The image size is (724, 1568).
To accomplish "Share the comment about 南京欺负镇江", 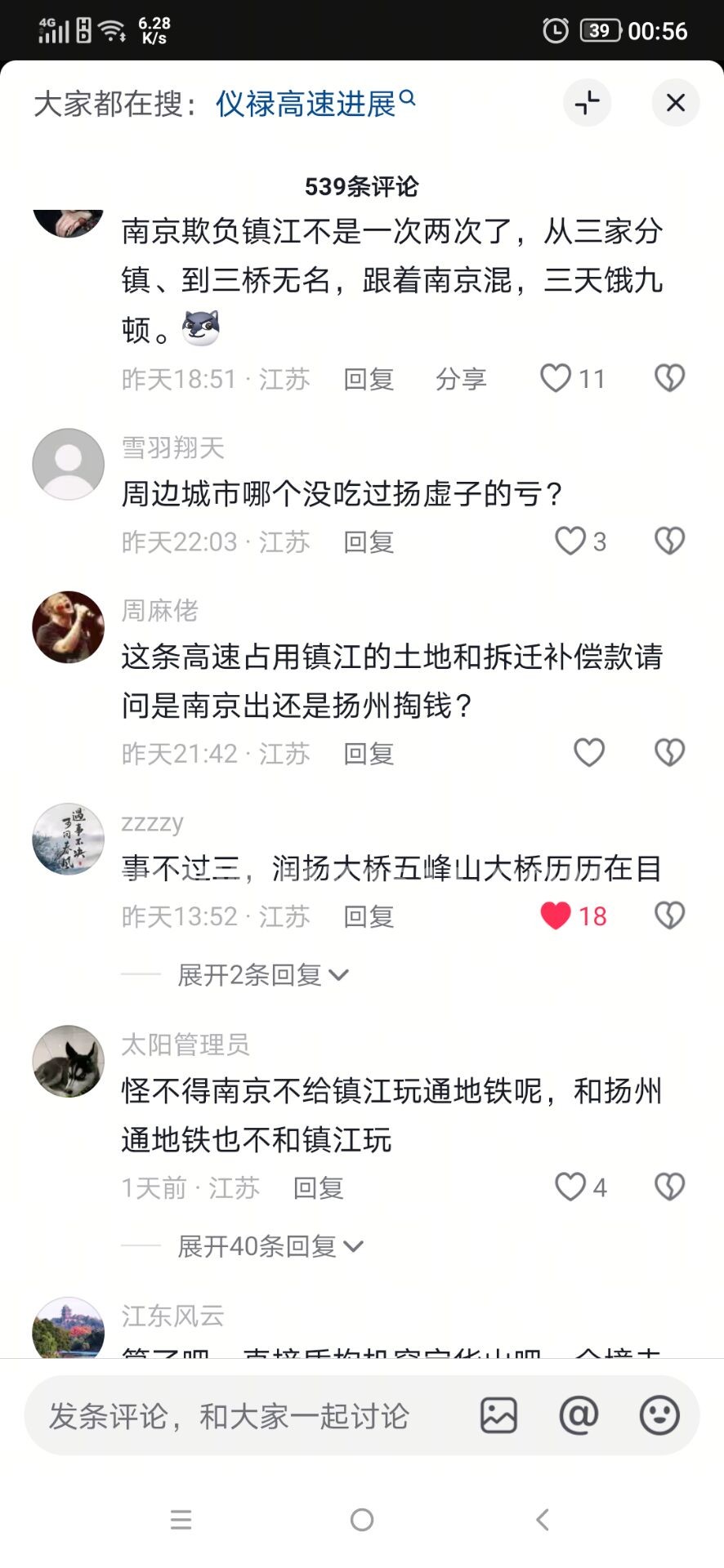I will point(461,379).
